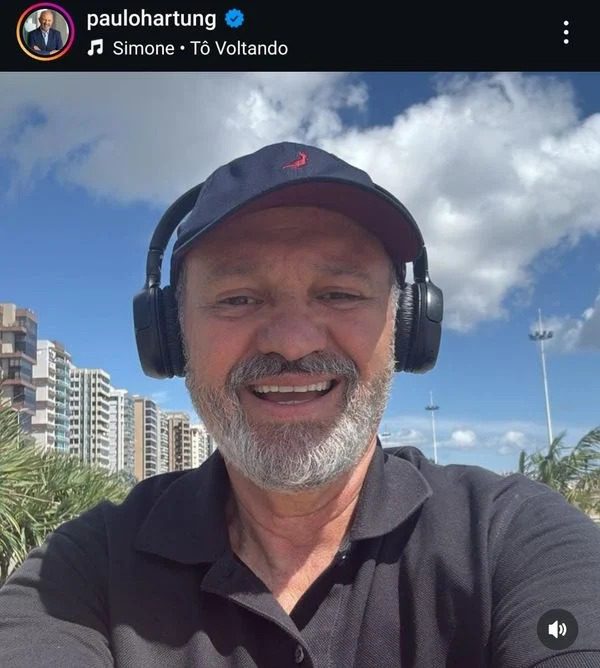Mute the post's sound
Screen dimensions: 600x668
pos(557,629)
